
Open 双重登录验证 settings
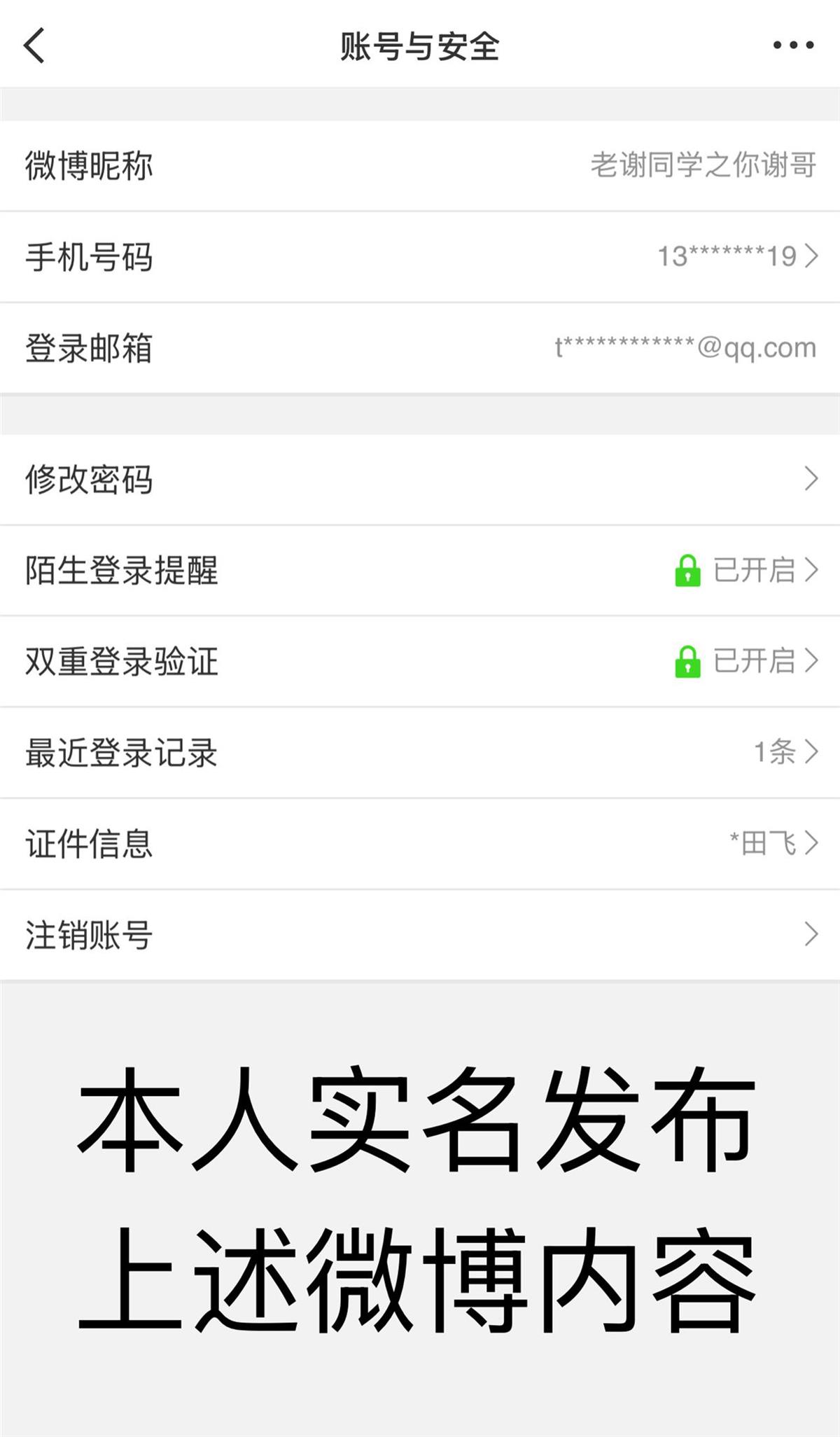click(420, 661)
